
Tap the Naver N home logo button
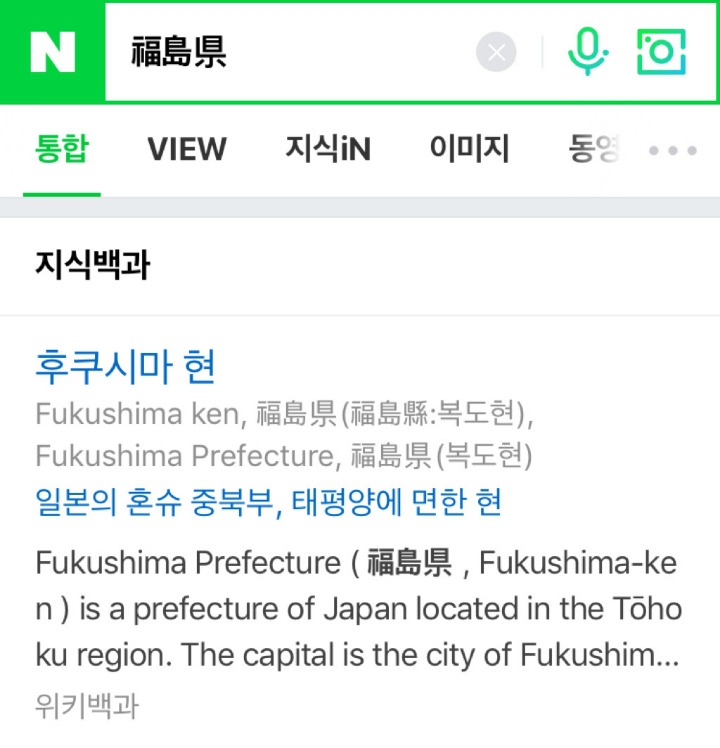(52, 51)
